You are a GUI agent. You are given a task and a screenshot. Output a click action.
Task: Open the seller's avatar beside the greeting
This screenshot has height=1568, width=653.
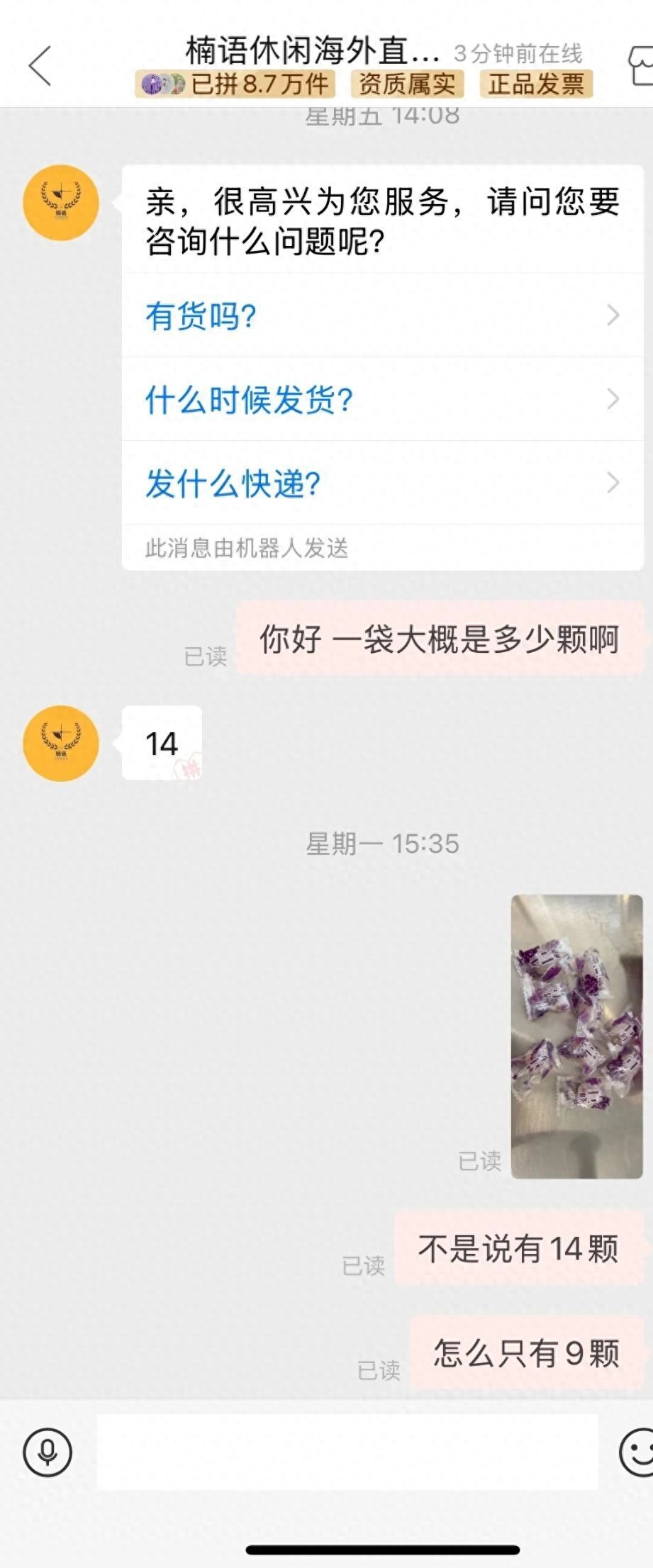61,203
